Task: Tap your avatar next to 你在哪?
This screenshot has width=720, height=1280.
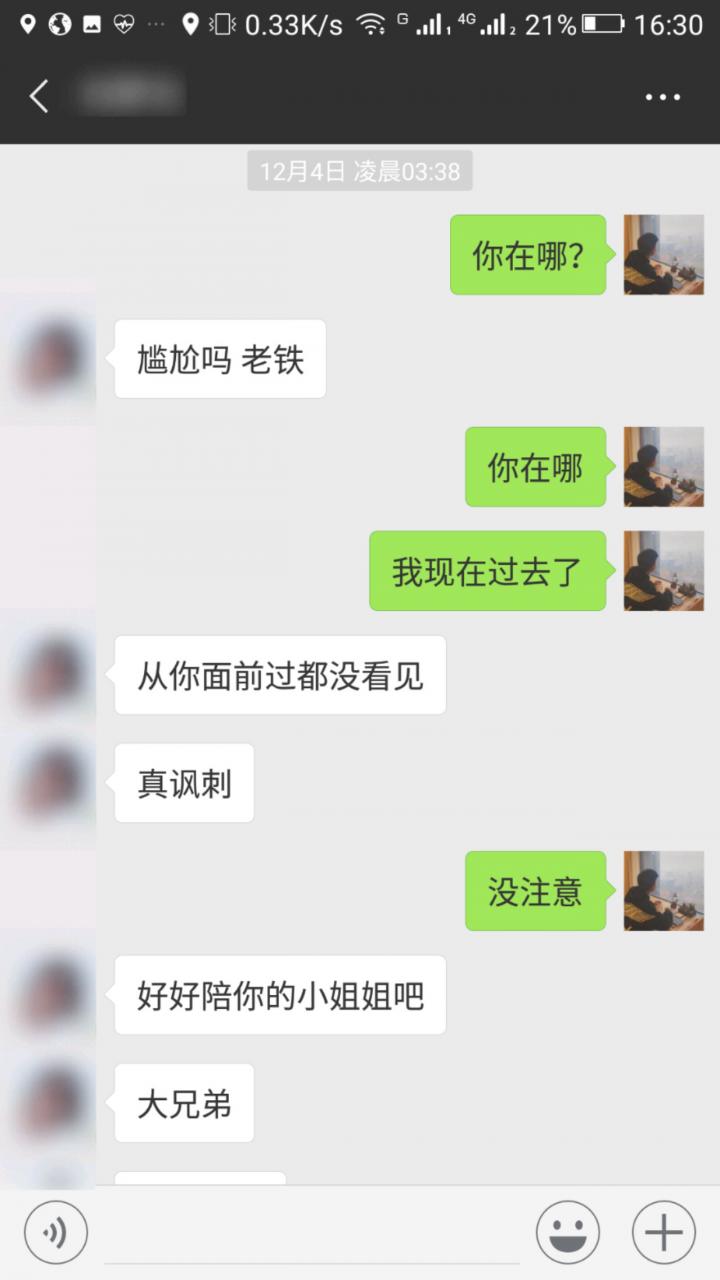Action: point(663,255)
